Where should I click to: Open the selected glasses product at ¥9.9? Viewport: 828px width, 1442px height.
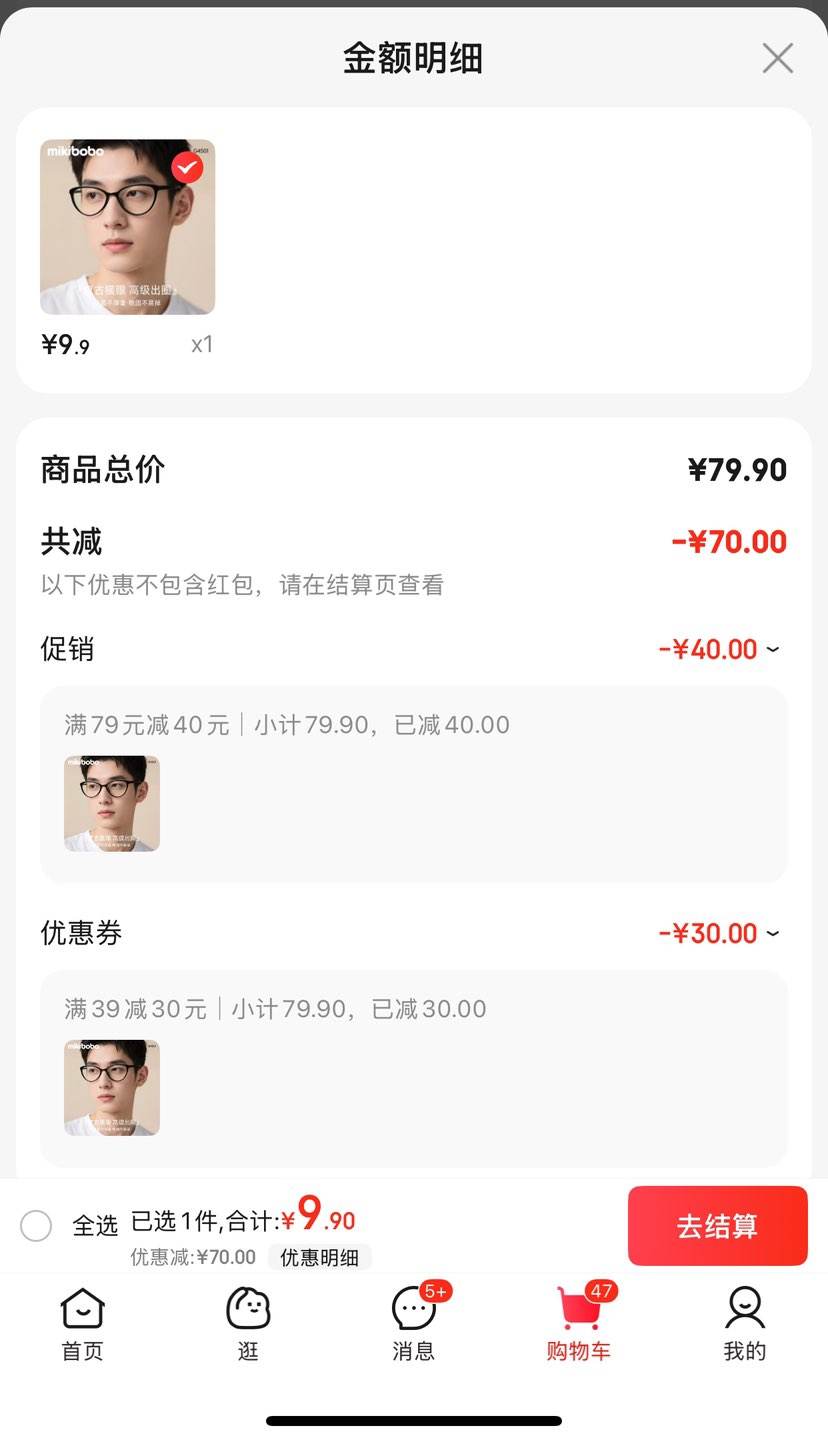[x=127, y=227]
